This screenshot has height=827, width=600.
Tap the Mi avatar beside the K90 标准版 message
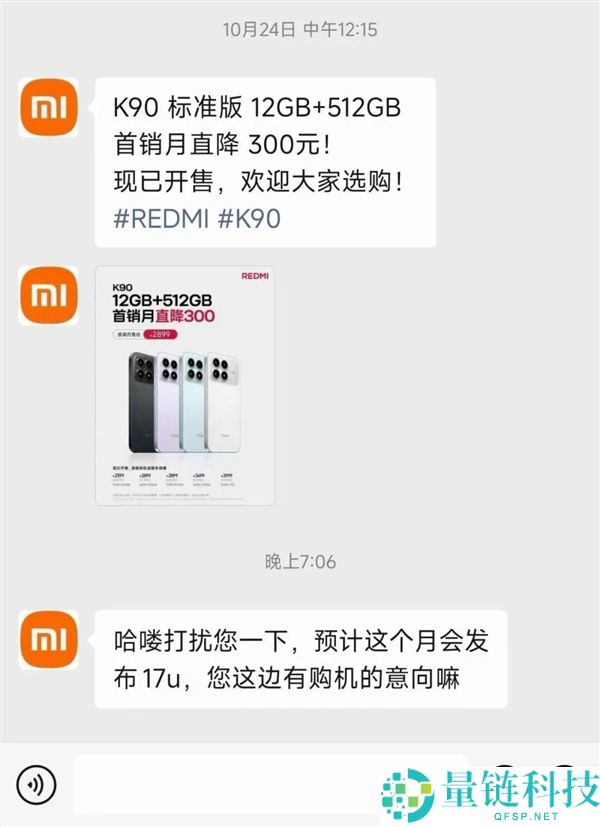(48, 109)
